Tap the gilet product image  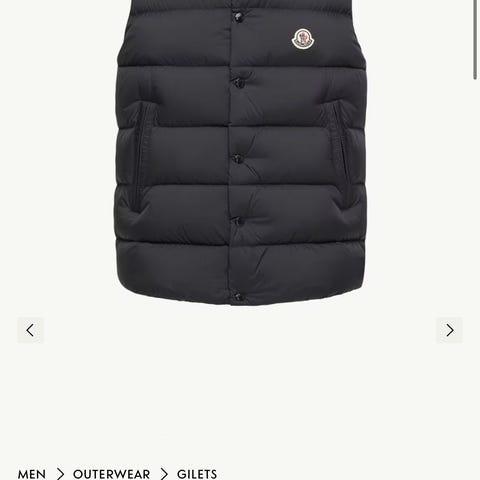[240, 152]
